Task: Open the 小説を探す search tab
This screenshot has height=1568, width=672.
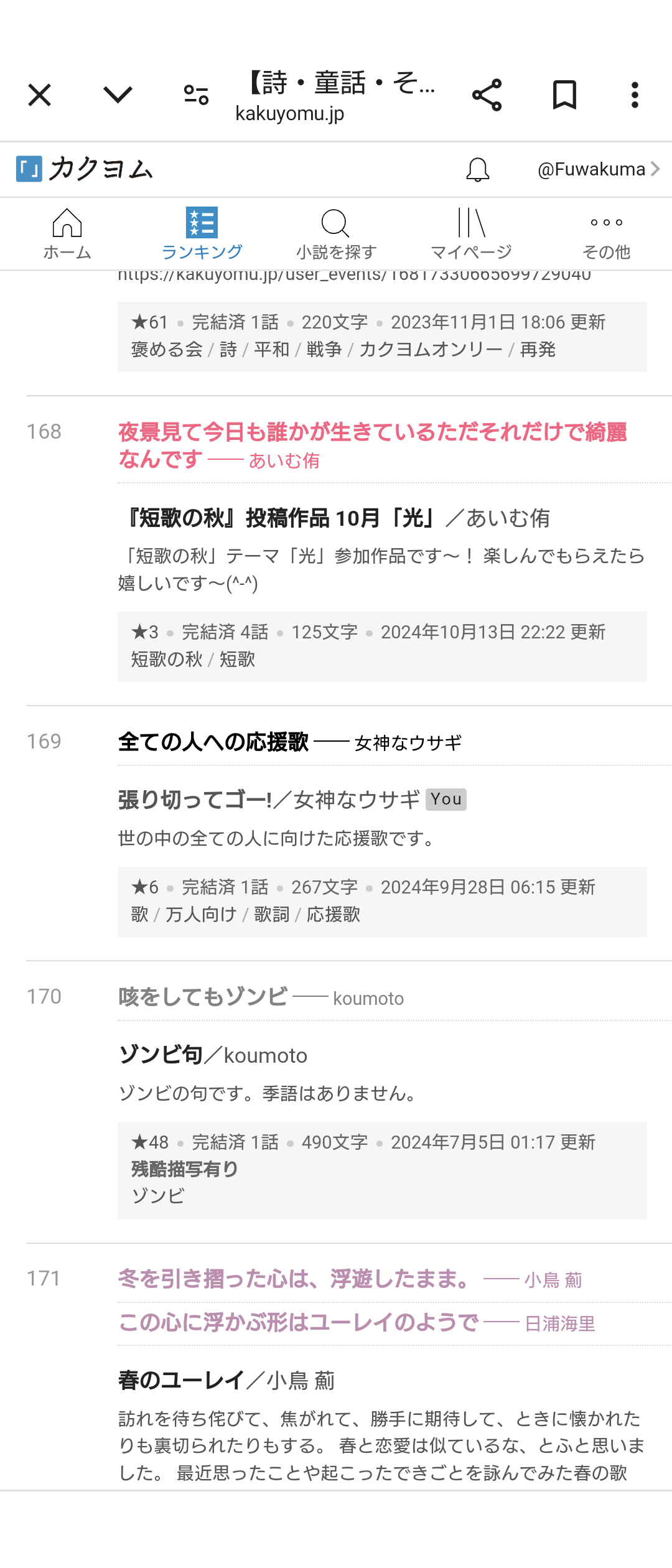Action: tap(336, 235)
